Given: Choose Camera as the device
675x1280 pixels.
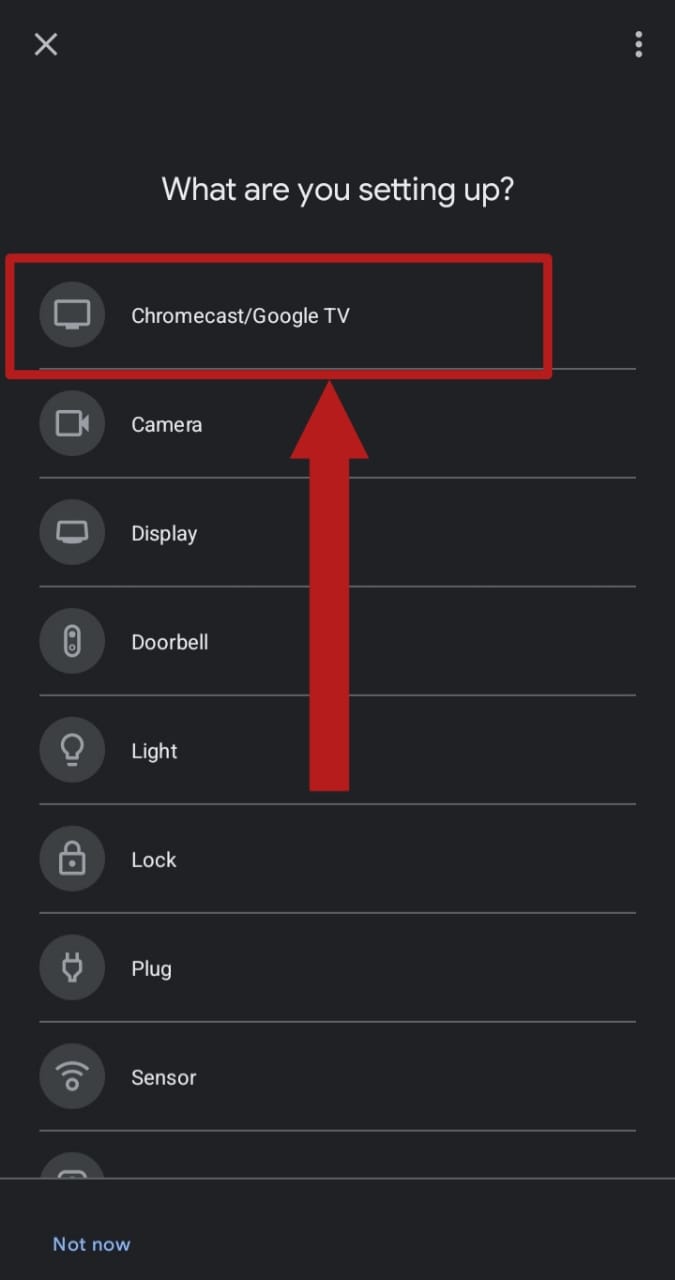Looking at the screenshot, I should point(166,425).
